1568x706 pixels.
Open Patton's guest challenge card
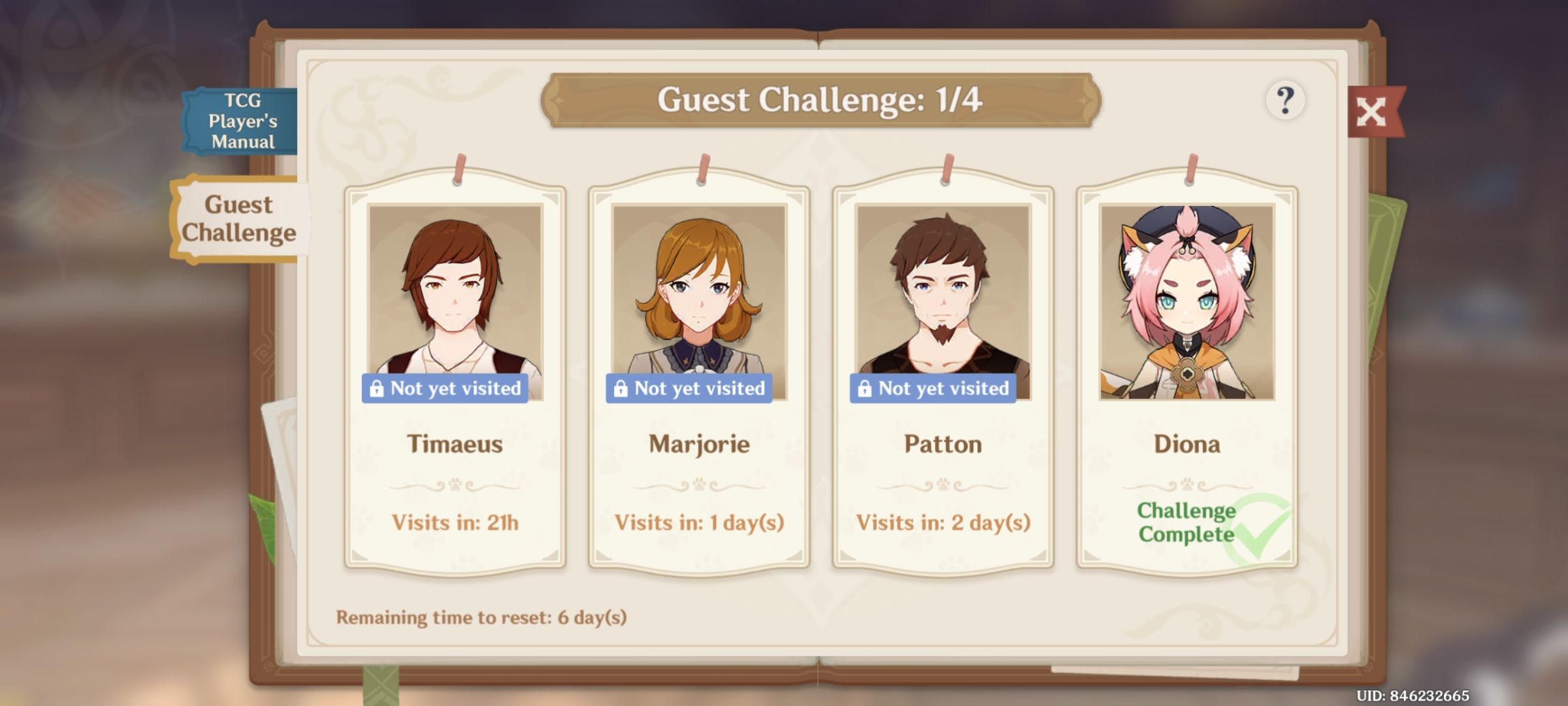pyautogui.click(x=942, y=373)
